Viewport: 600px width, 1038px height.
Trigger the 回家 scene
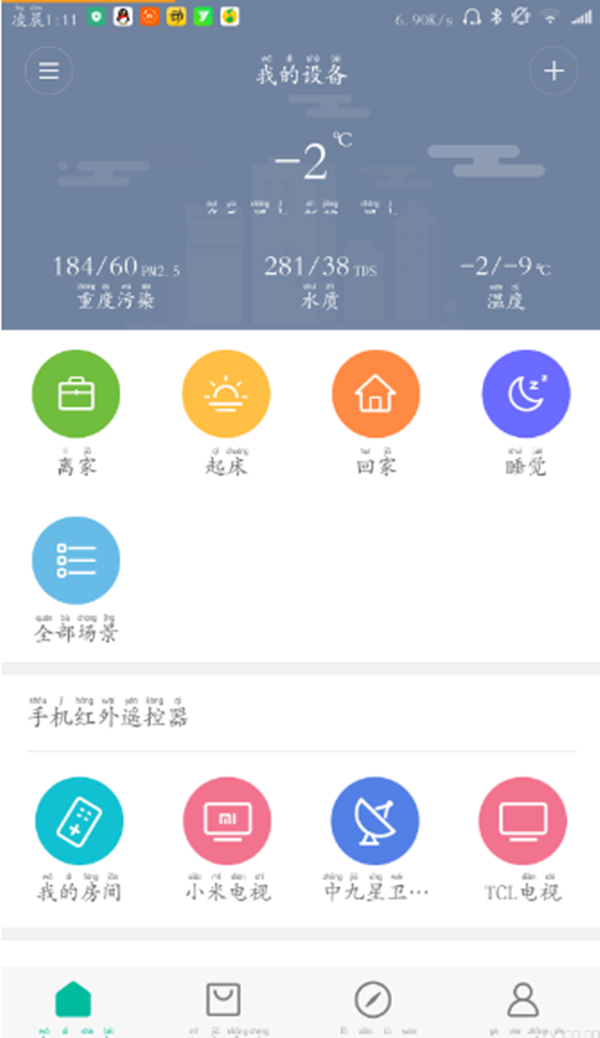click(x=376, y=394)
